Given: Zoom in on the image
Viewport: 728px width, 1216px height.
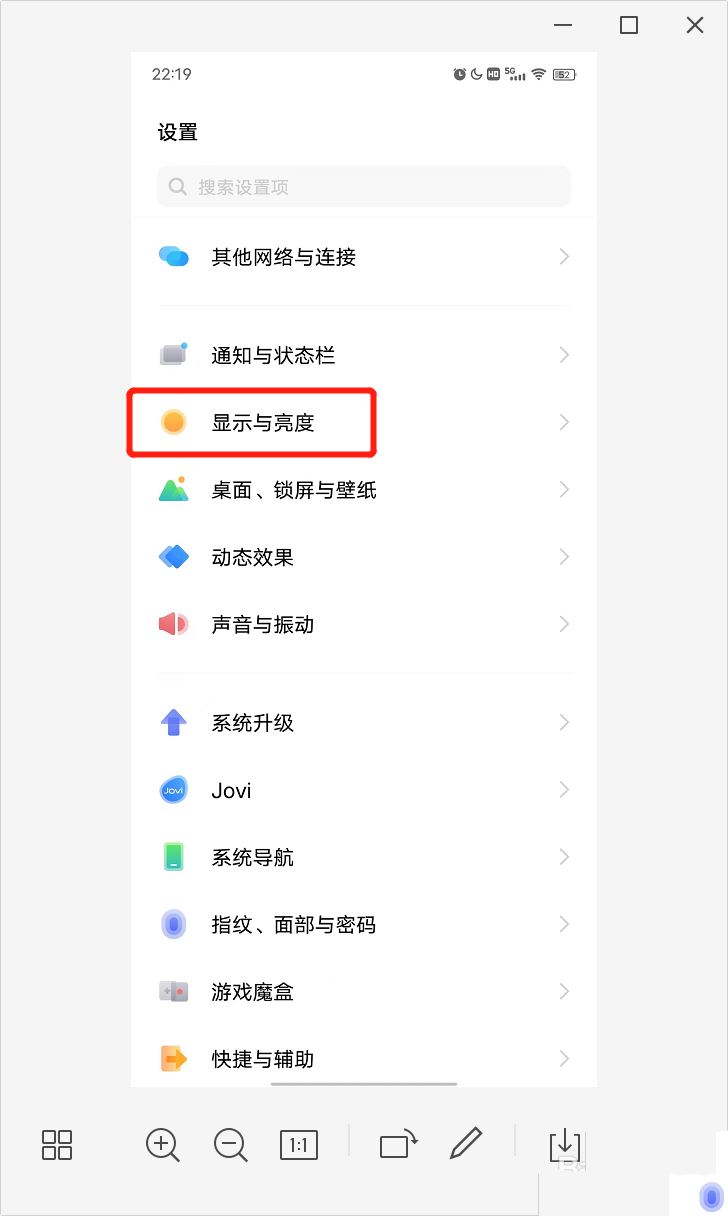Looking at the screenshot, I should coord(163,1144).
